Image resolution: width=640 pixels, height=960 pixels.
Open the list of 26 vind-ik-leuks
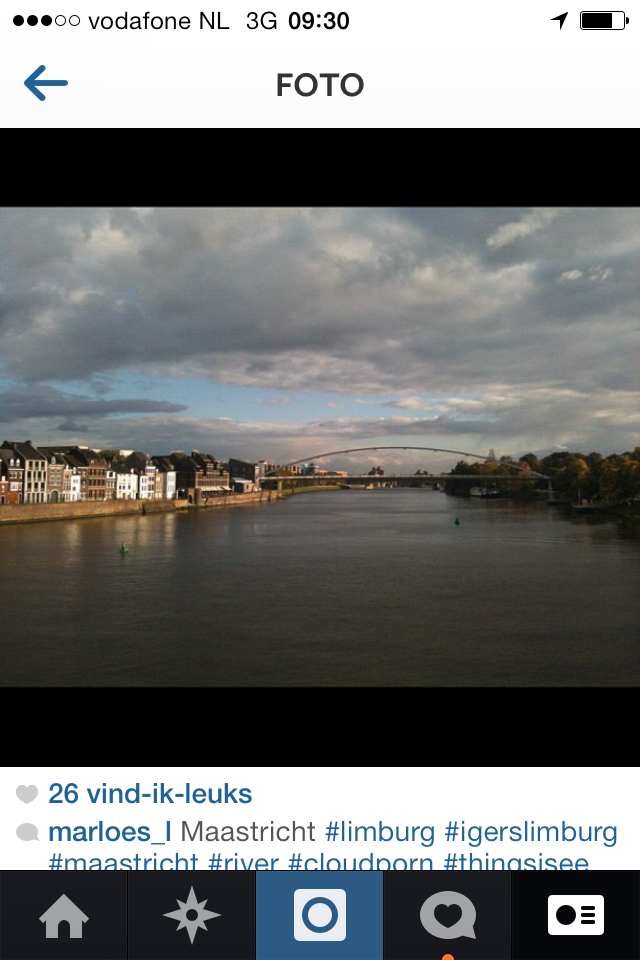[150, 794]
